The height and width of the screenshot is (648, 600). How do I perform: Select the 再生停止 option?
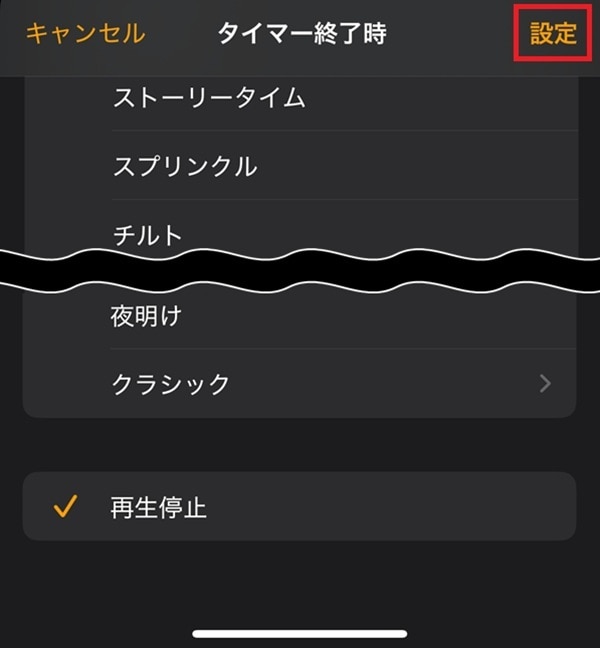(x=299, y=507)
